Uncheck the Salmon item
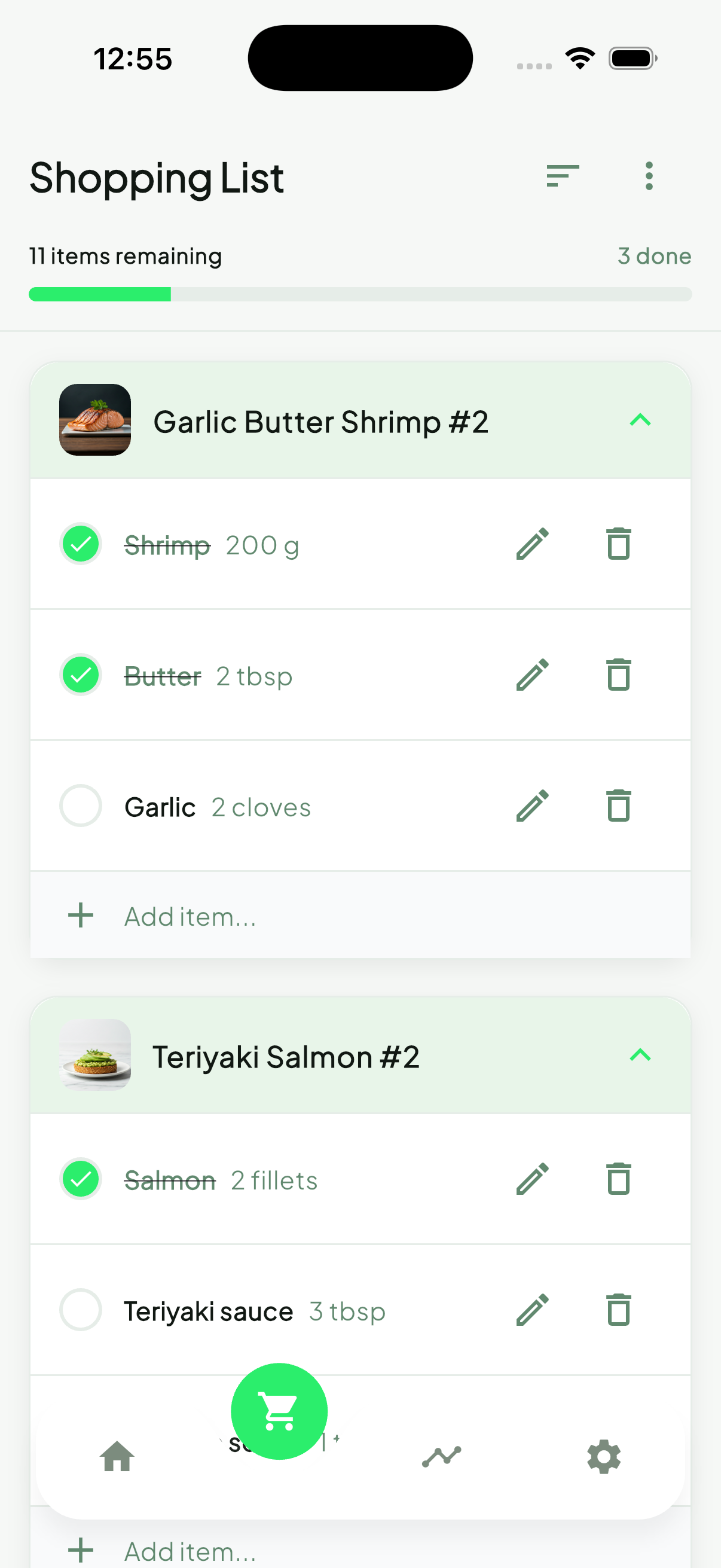Screen dimensions: 721x1568 (80, 1179)
